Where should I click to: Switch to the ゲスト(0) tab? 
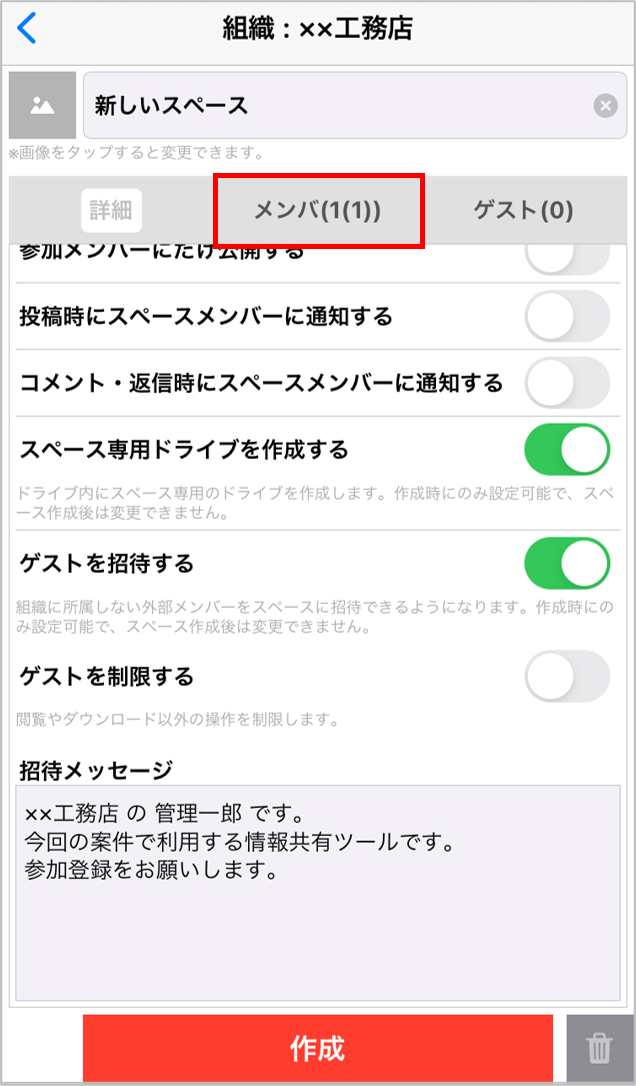pyautogui.click(x=524, y=211)
